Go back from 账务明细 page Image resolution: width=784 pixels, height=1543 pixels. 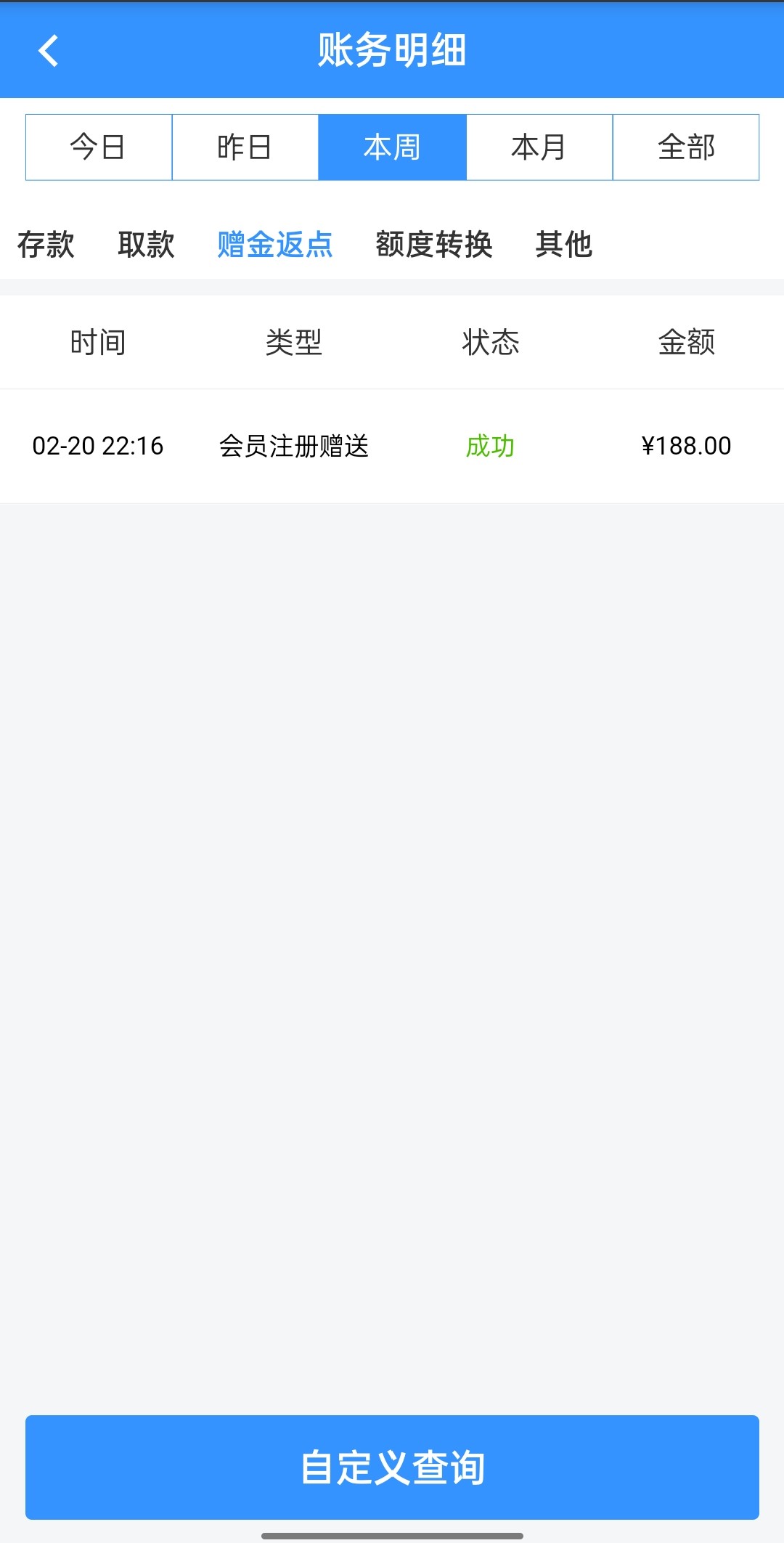pyautogui.click(x=48, y=51)
